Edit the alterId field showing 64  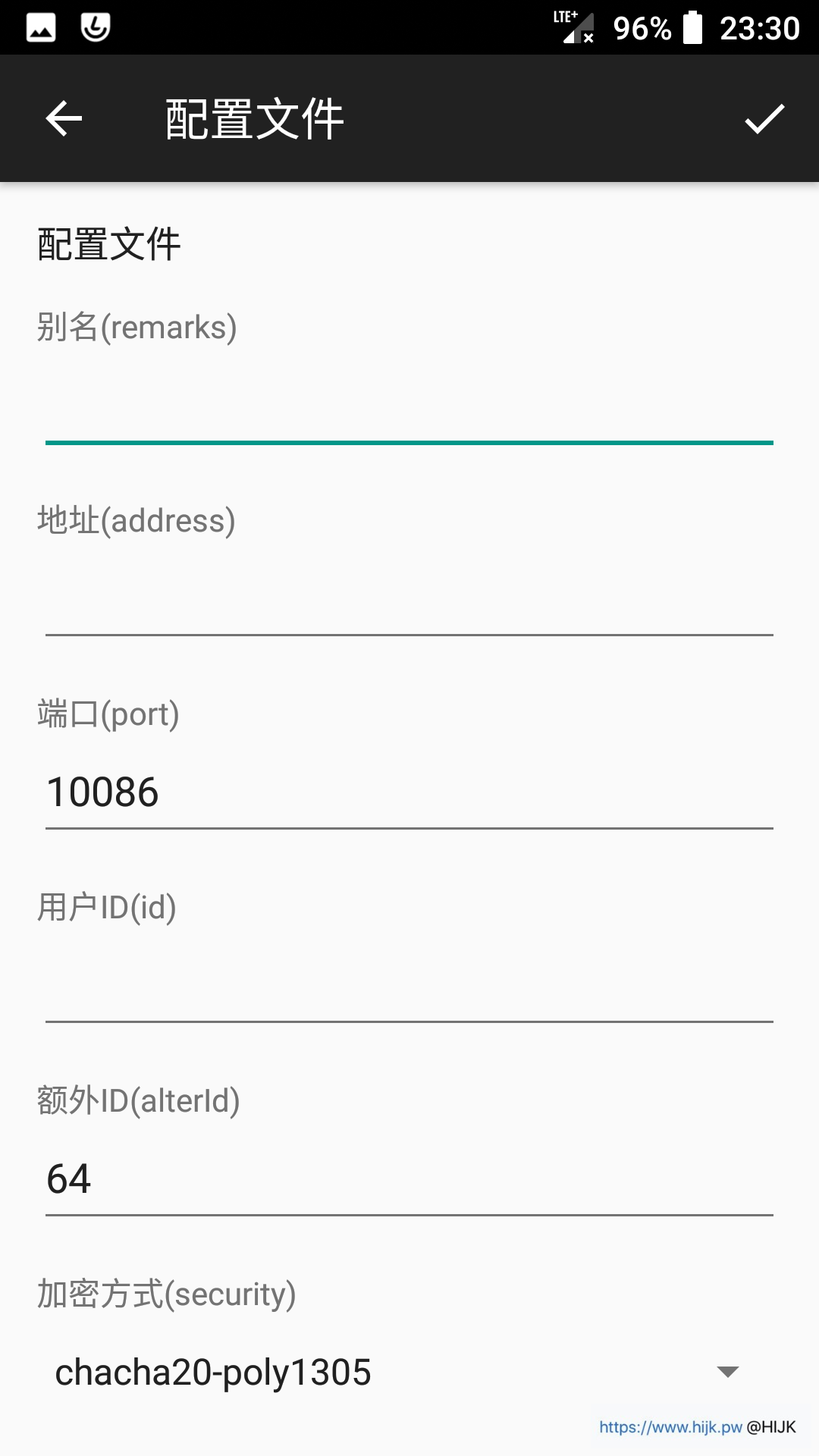tap(409, 1179)
